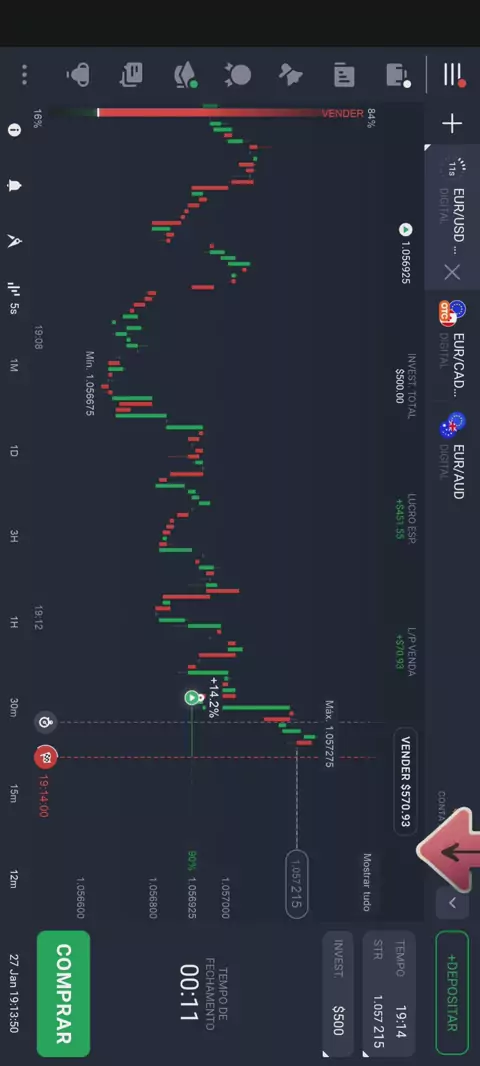Viewport: 480px width, 1066px height.
Task: Collapse the side panel with the chevron arrow
Action: pyautogui.click(x=452, y=904)
